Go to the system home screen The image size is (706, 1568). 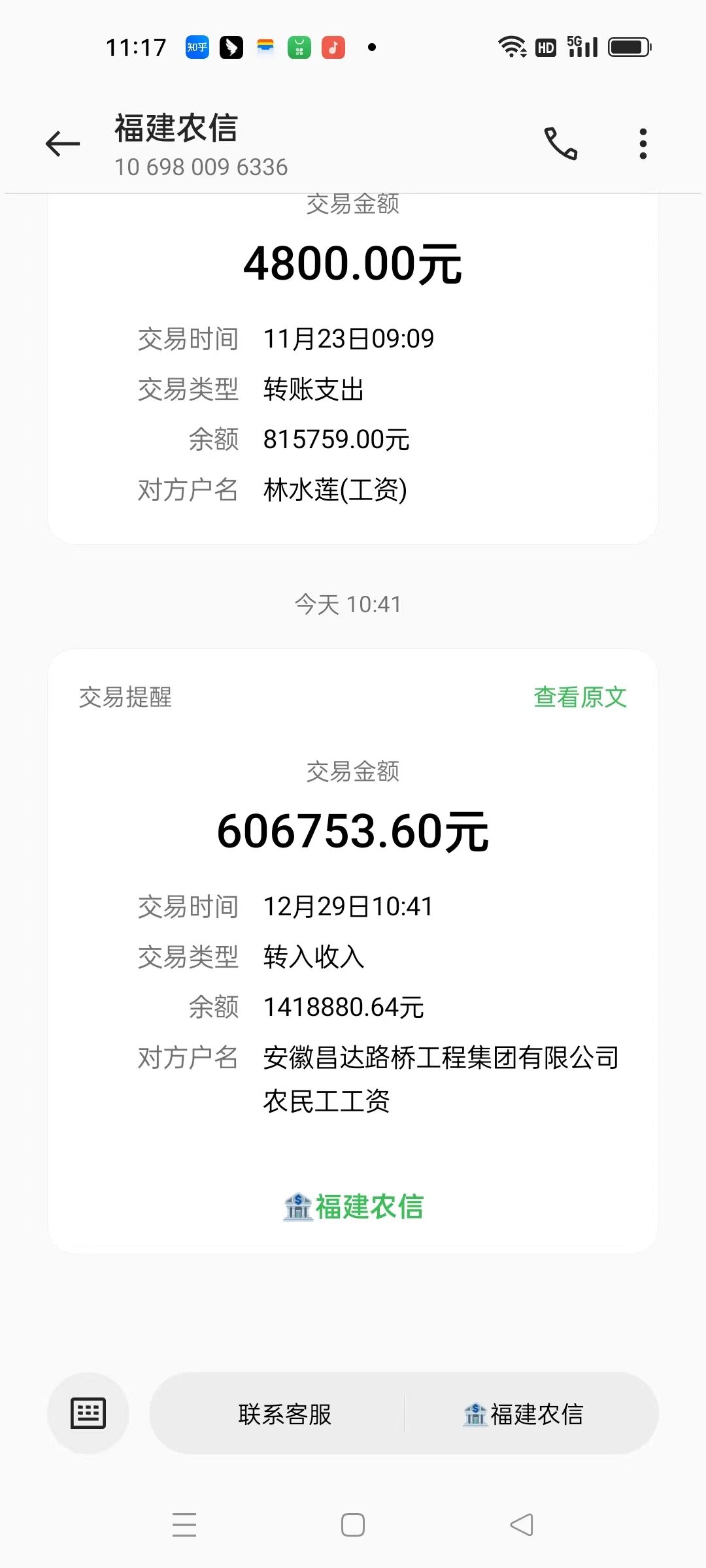(353, 1525)
